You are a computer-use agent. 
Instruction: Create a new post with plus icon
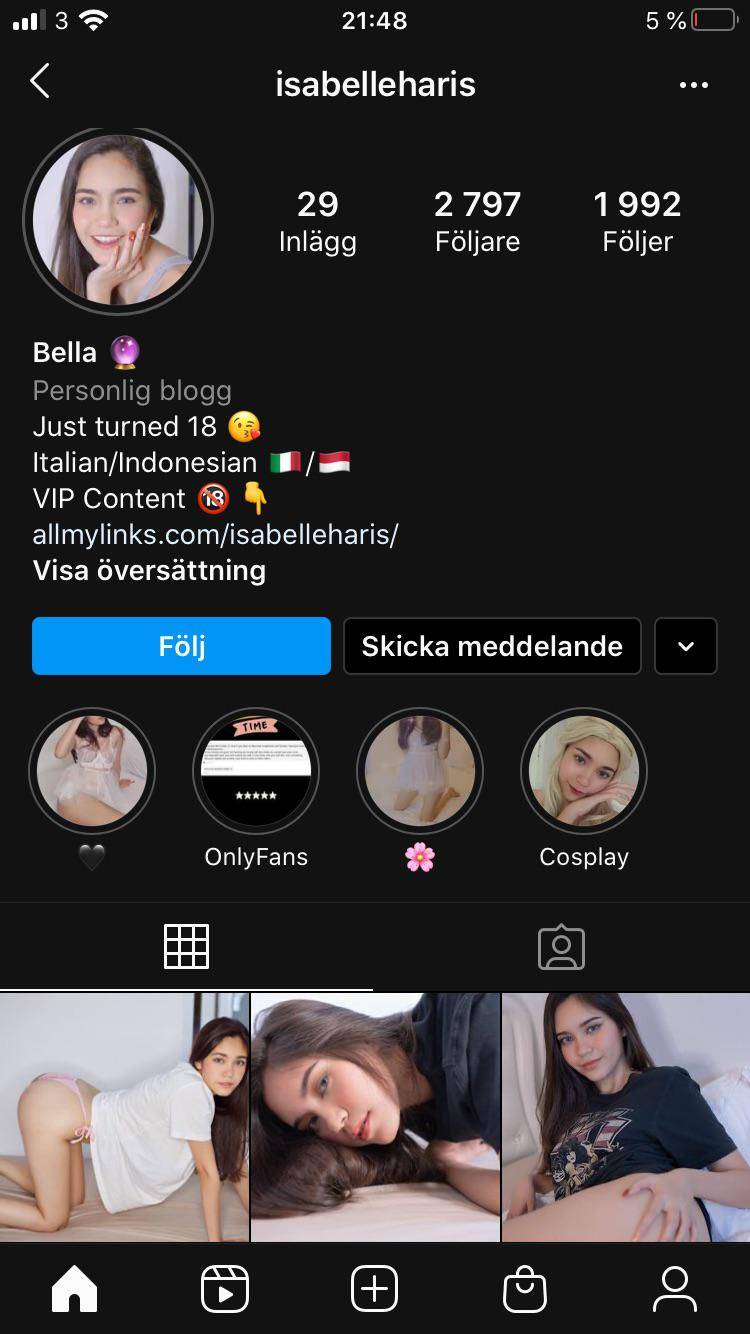pyautogui.click(x=375, y=1288)
